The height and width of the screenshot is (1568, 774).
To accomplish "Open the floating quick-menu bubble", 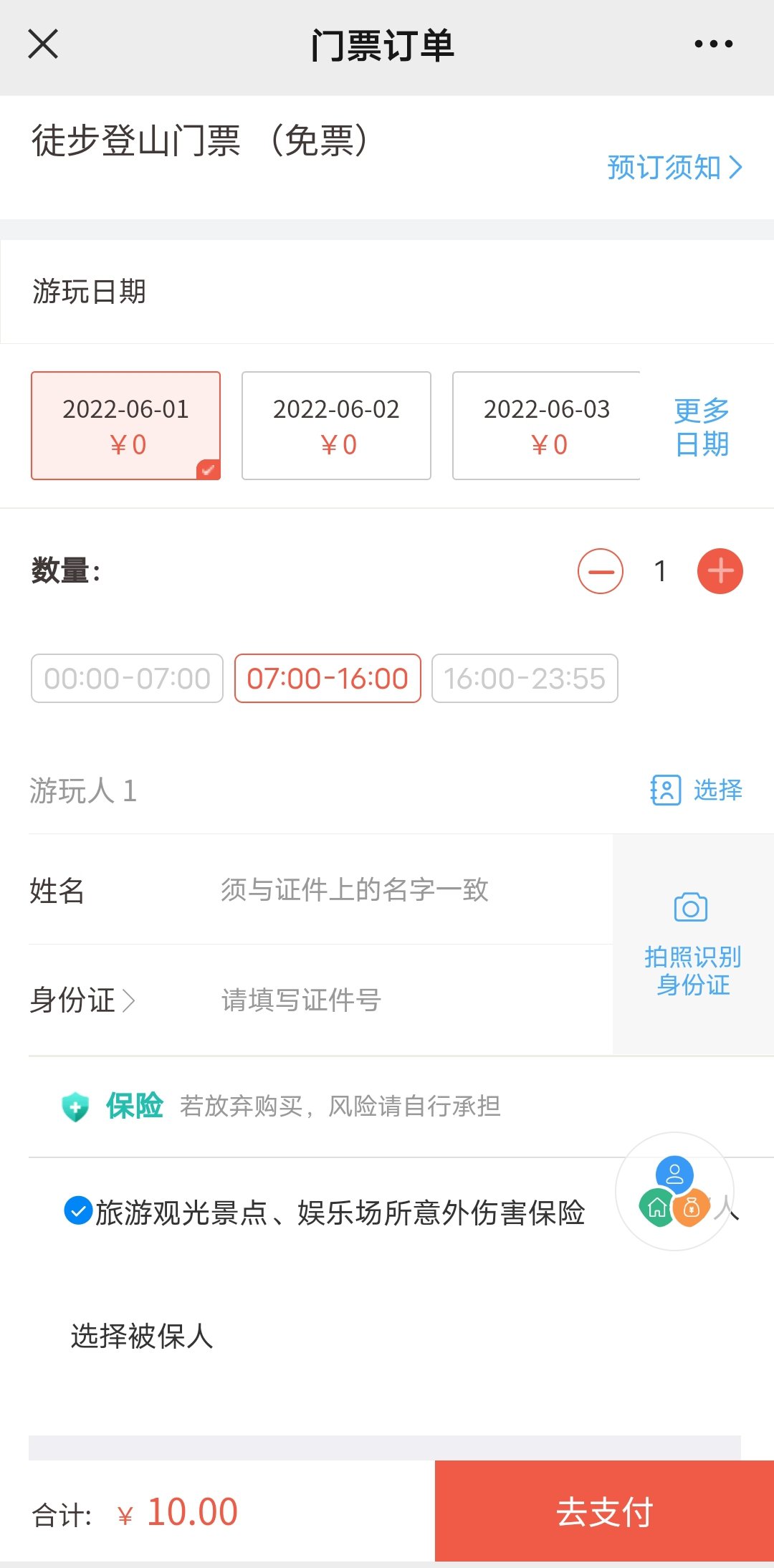I will (674, 1191).
